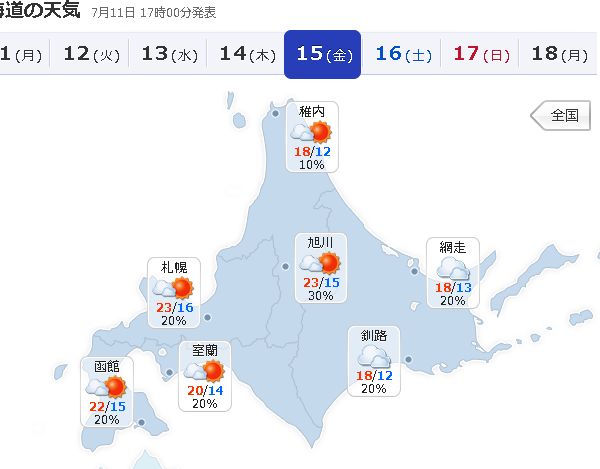This screenshot has width=600, height=469.
Task: View the 17 (日) forecast tab
Action: tap(480, 53)
